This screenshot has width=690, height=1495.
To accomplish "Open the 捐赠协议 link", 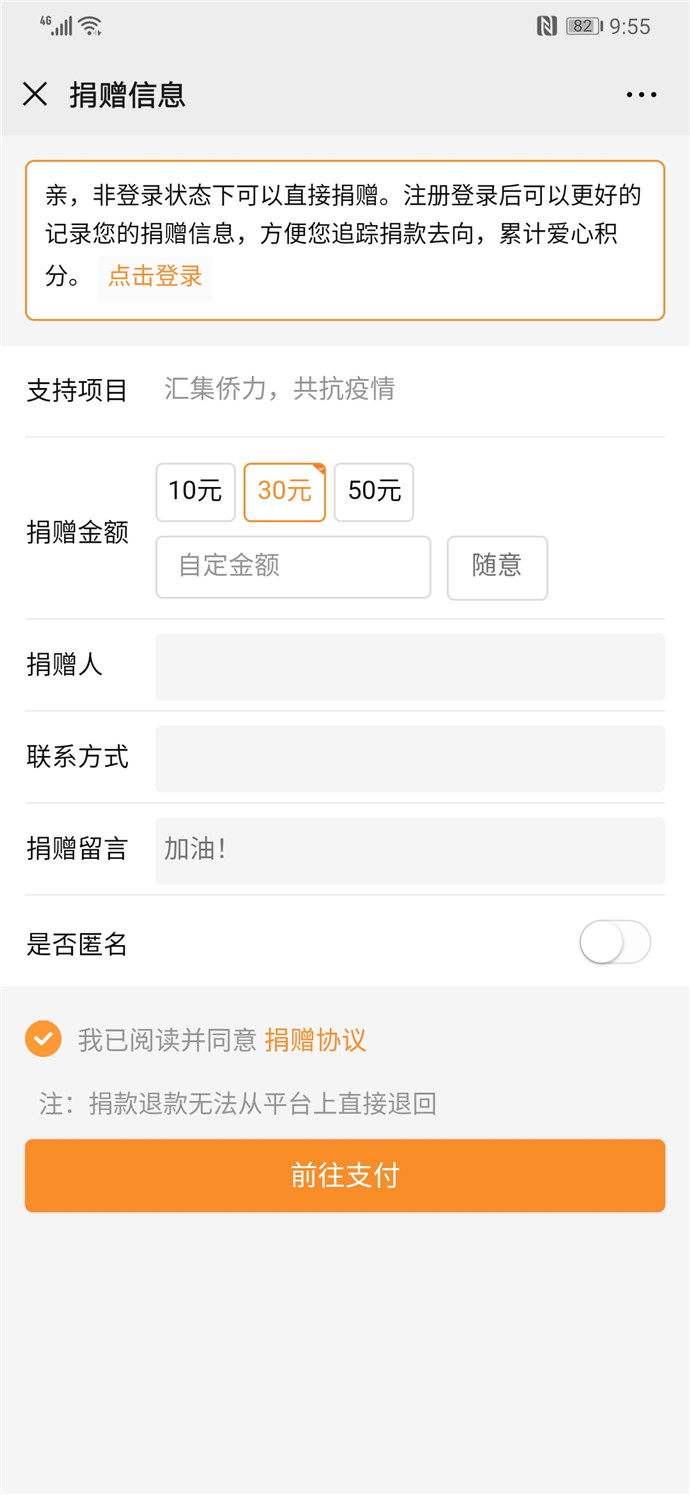I will pyautogui.click(x=316, y=1040).
